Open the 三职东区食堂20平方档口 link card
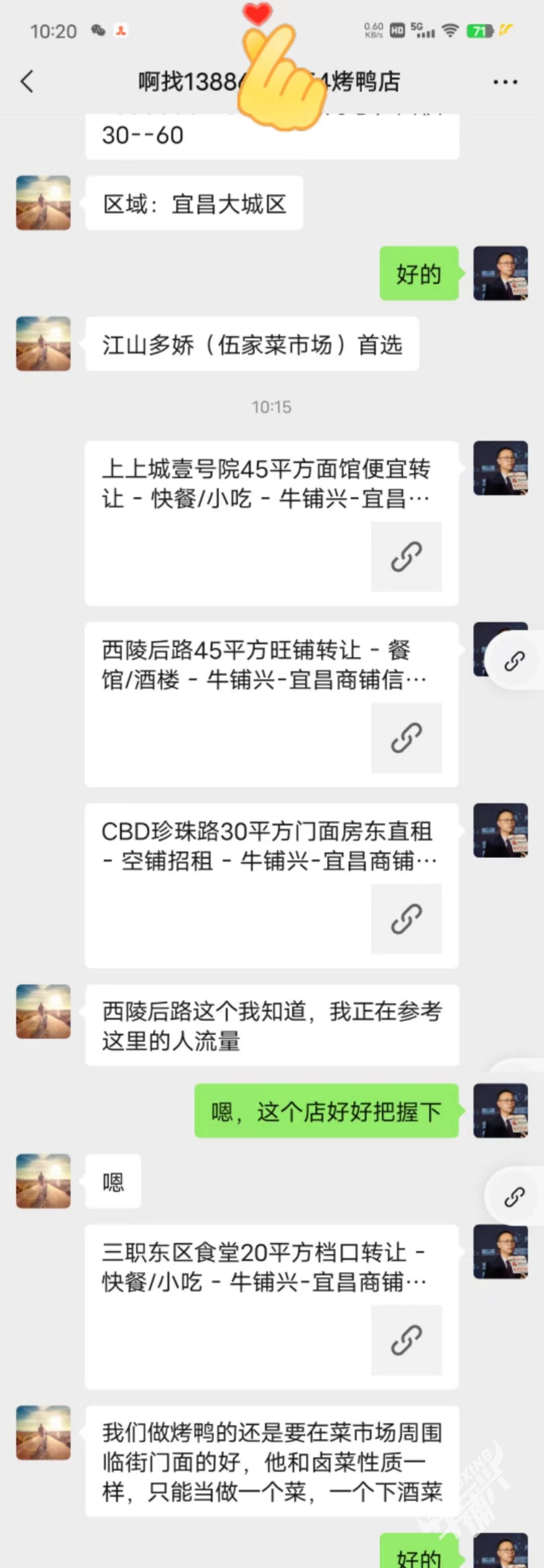This screenshot has width=544, height=1568. 271,1306
